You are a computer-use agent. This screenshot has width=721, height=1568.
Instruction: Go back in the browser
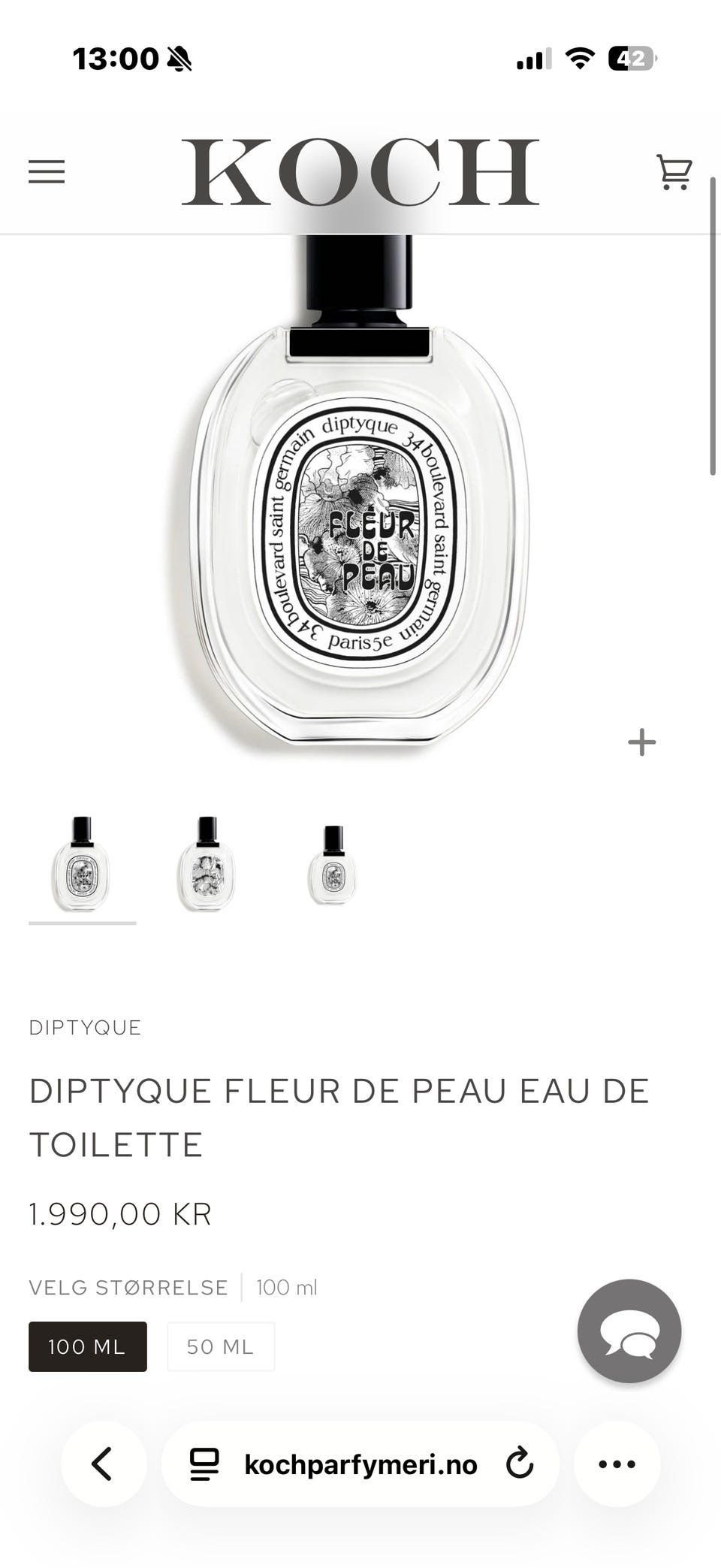(104, 1464)
